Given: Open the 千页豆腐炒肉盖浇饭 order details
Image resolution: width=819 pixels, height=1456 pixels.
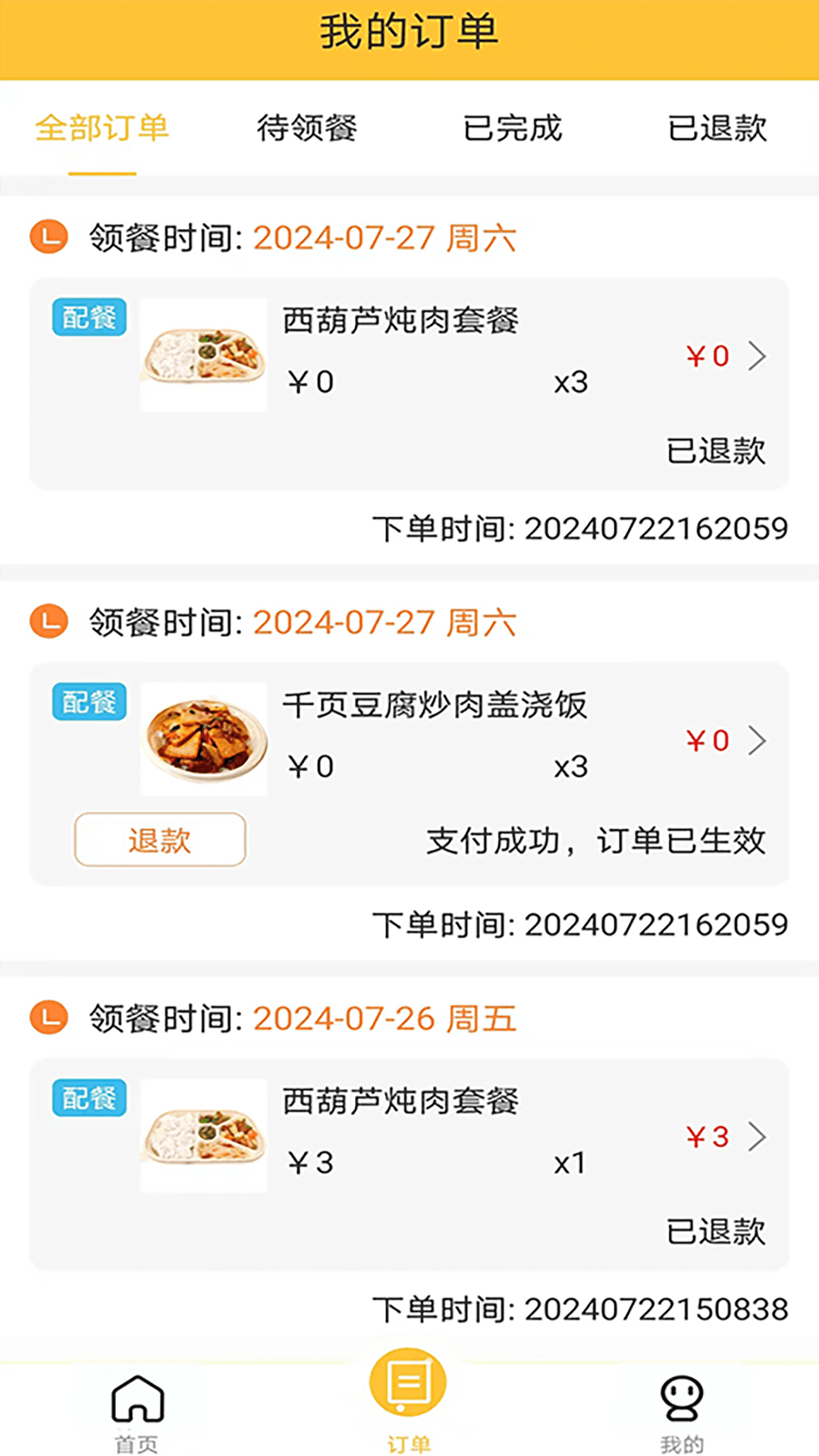Looking at the screenshot, I should pyautogui.click(x=755, y=741).
